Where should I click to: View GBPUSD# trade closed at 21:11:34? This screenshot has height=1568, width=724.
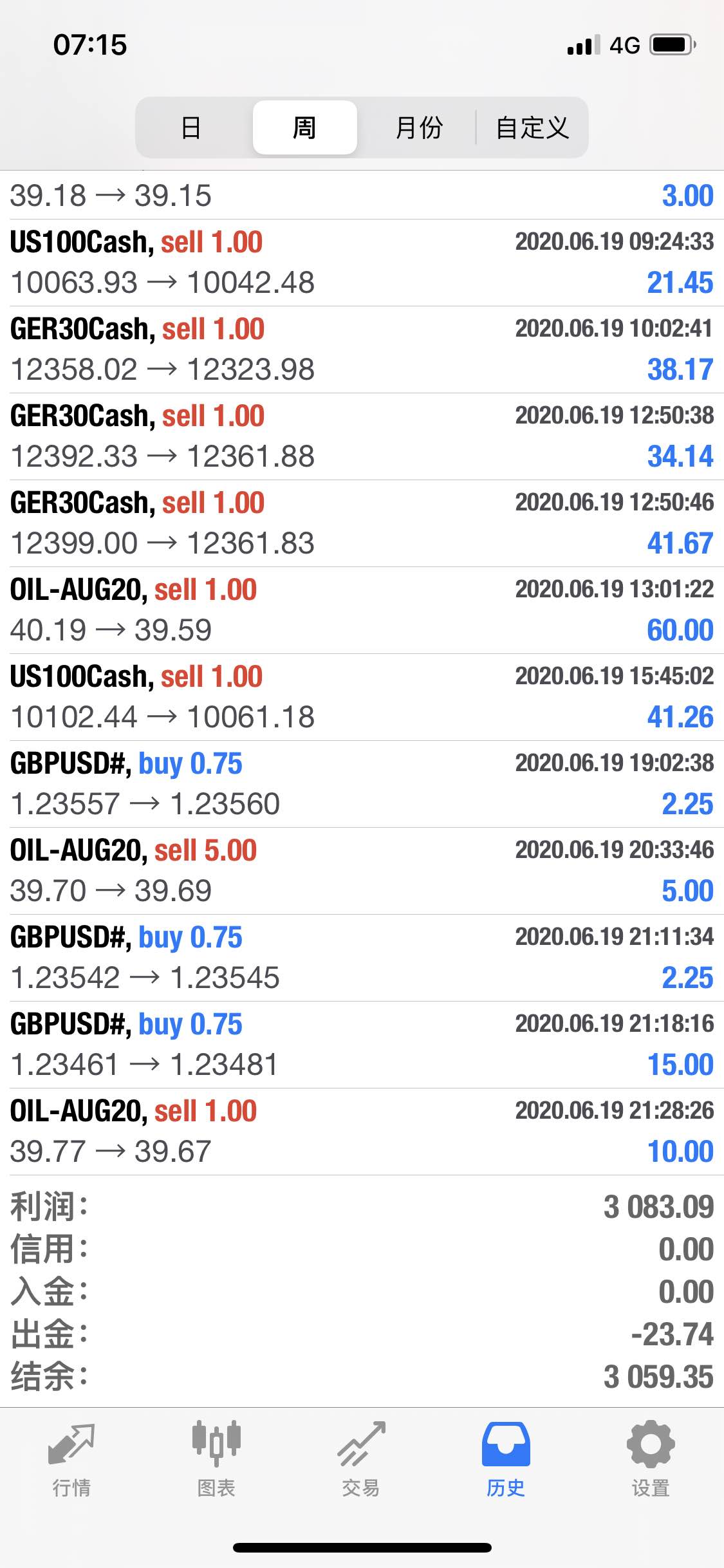click(x=362, y=958)
